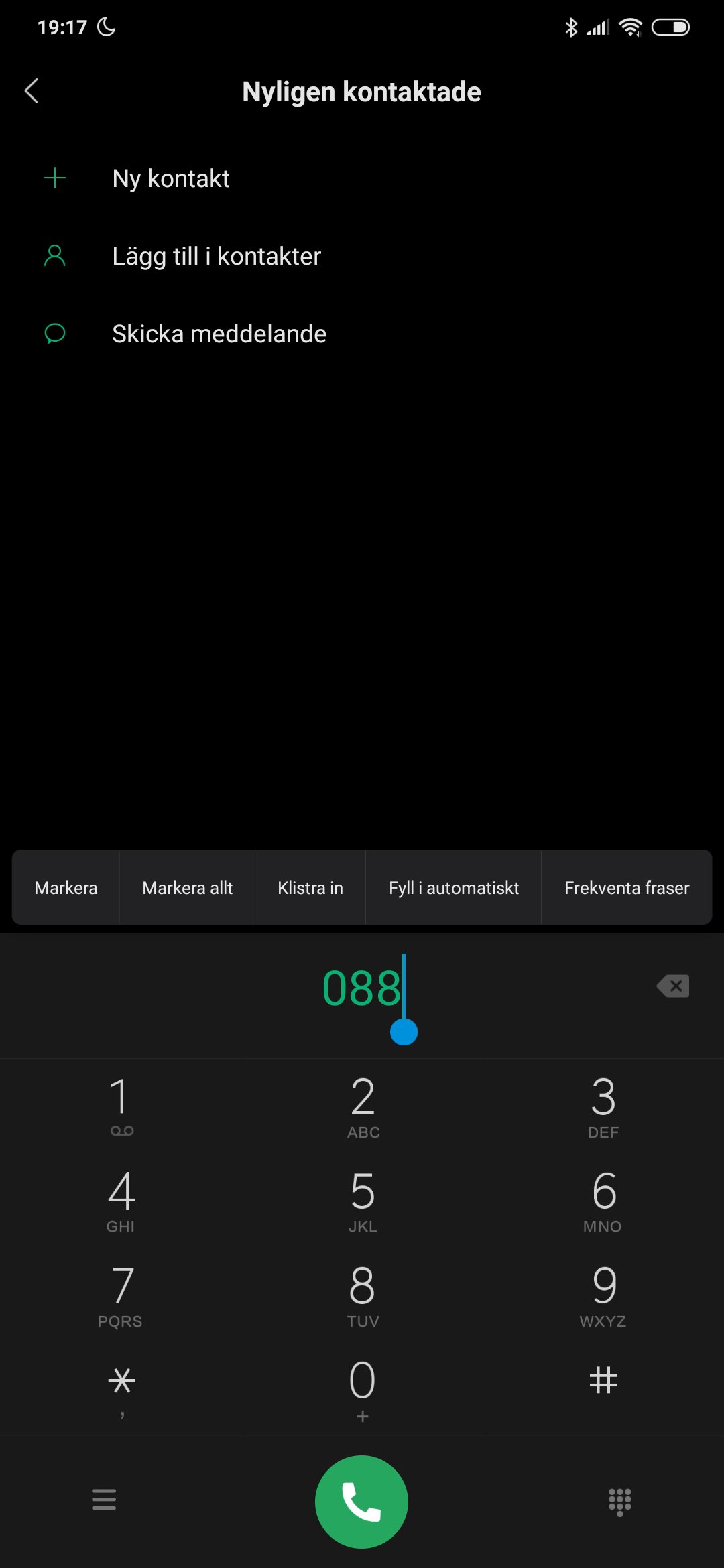
Task: Go back using the top-left arrow
Action: [32, 91]
